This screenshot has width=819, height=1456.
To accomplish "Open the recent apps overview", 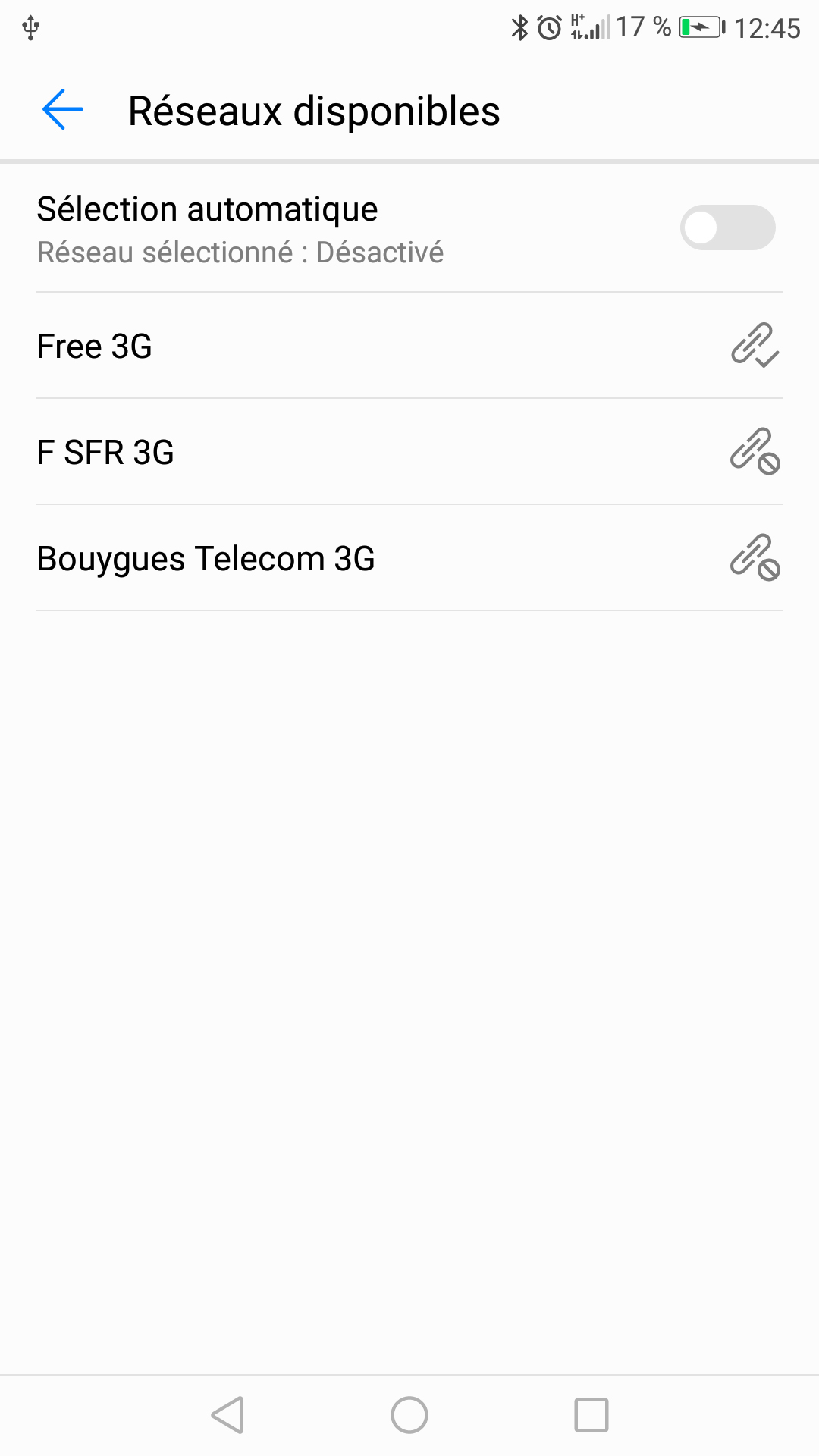I will pyautogui.click(x=591, y=1415).
